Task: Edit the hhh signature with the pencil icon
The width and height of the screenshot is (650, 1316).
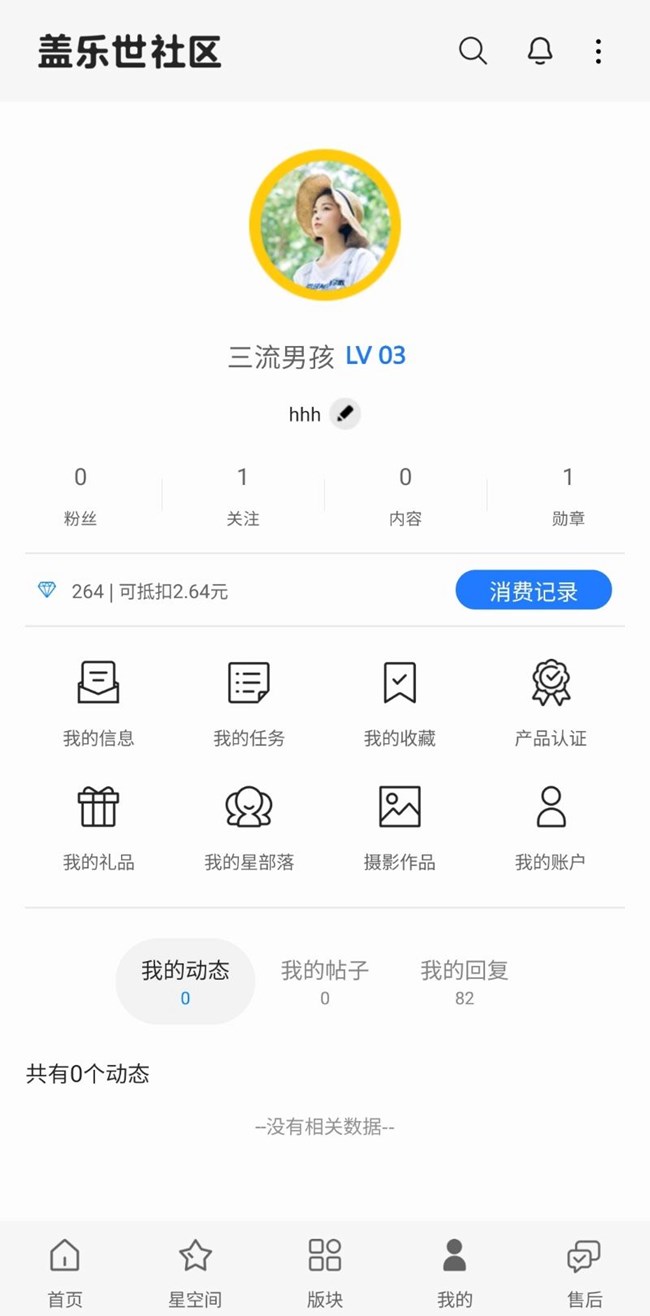Action: click(x=345, y=414)
